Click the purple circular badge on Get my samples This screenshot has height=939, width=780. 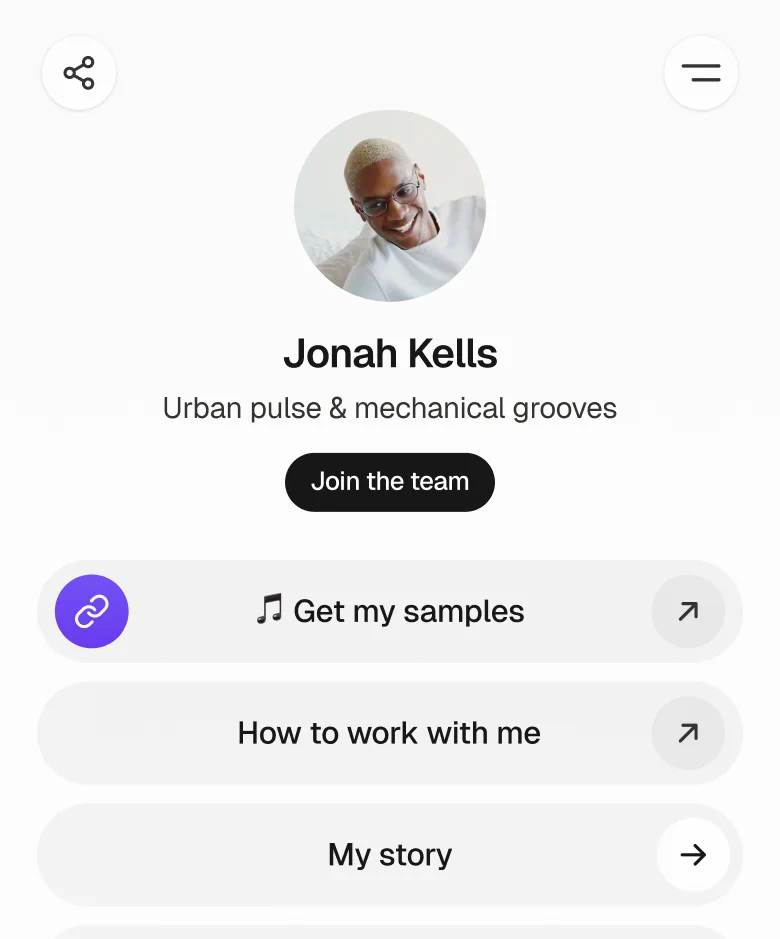pos(91,611)
